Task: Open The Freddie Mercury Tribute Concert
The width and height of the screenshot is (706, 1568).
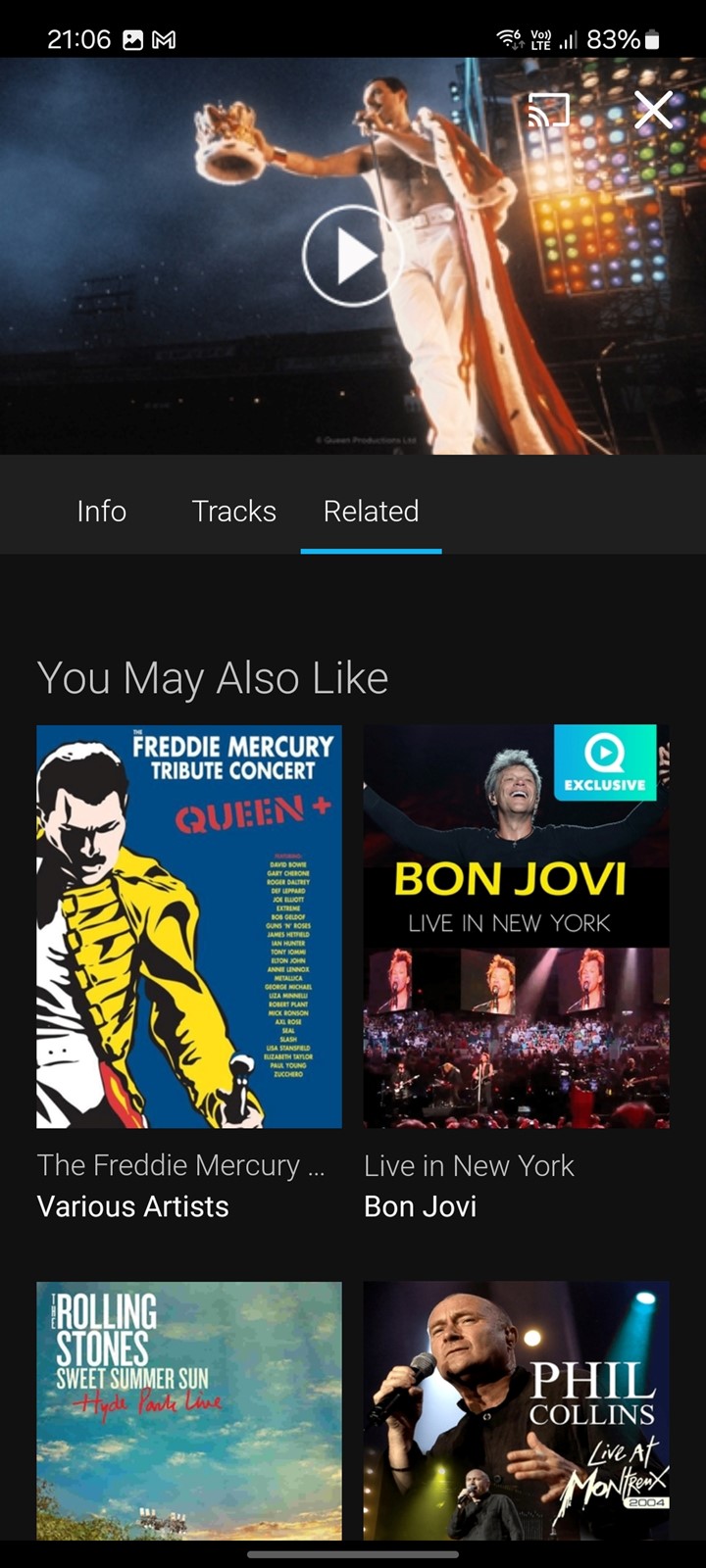Action: click(189, 926)
